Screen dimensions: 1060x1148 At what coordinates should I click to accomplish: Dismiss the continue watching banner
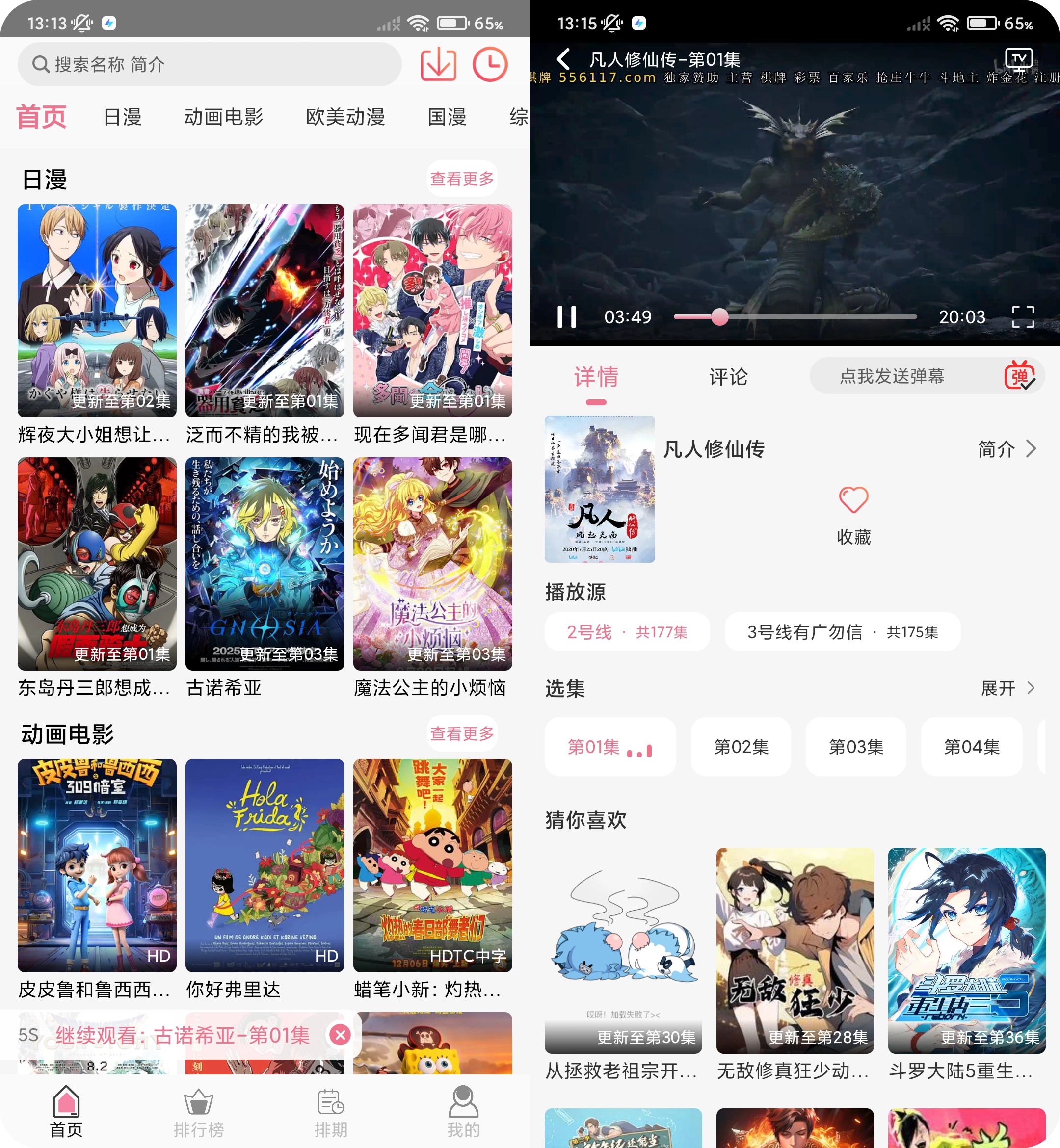[x=340, y=1035]
